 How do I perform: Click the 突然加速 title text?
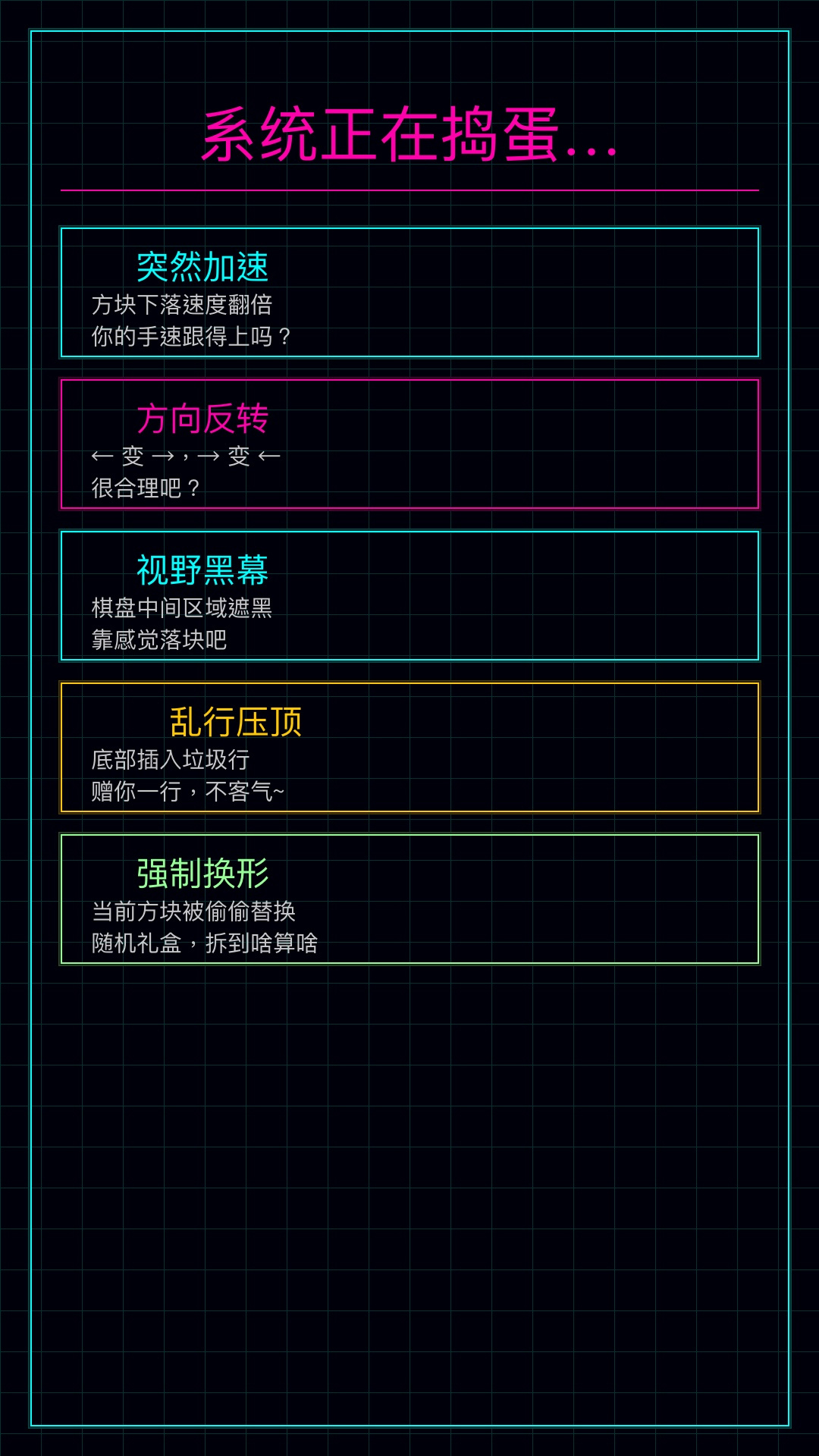pos(203,267)
